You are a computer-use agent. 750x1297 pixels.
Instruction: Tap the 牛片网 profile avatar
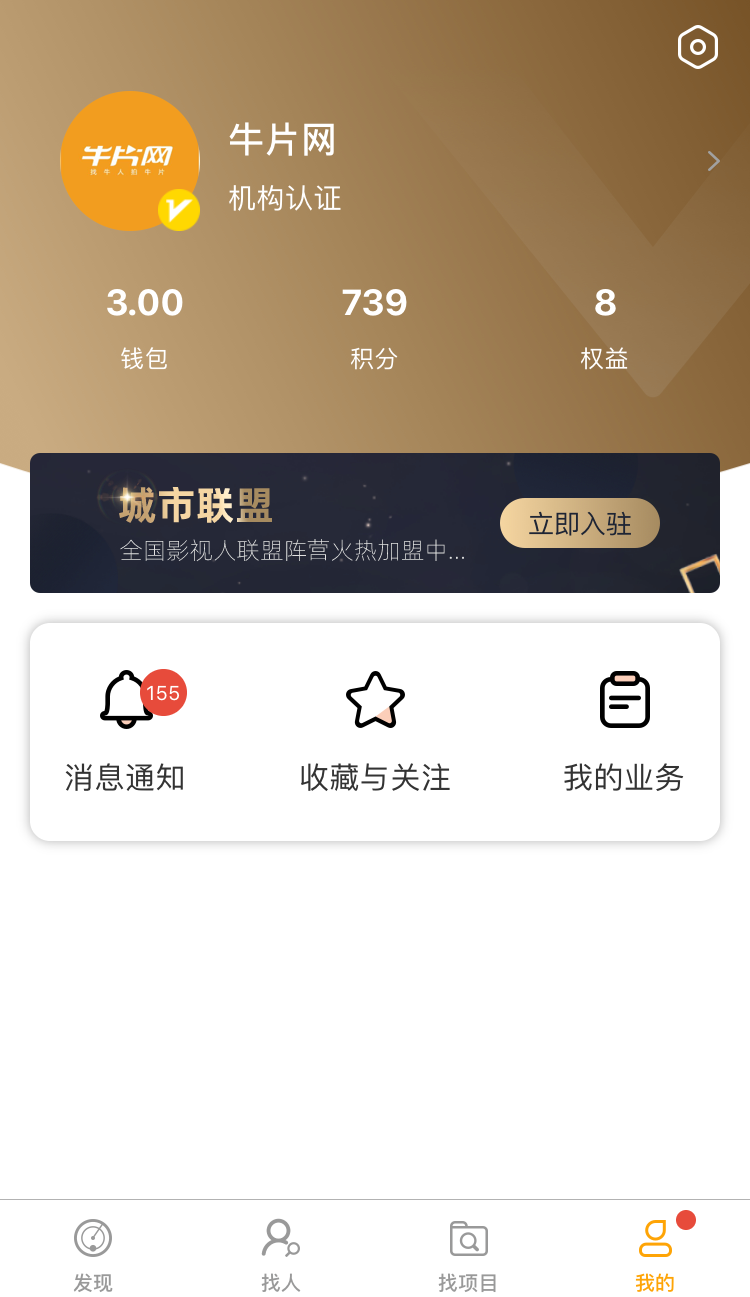pos(130,161)
